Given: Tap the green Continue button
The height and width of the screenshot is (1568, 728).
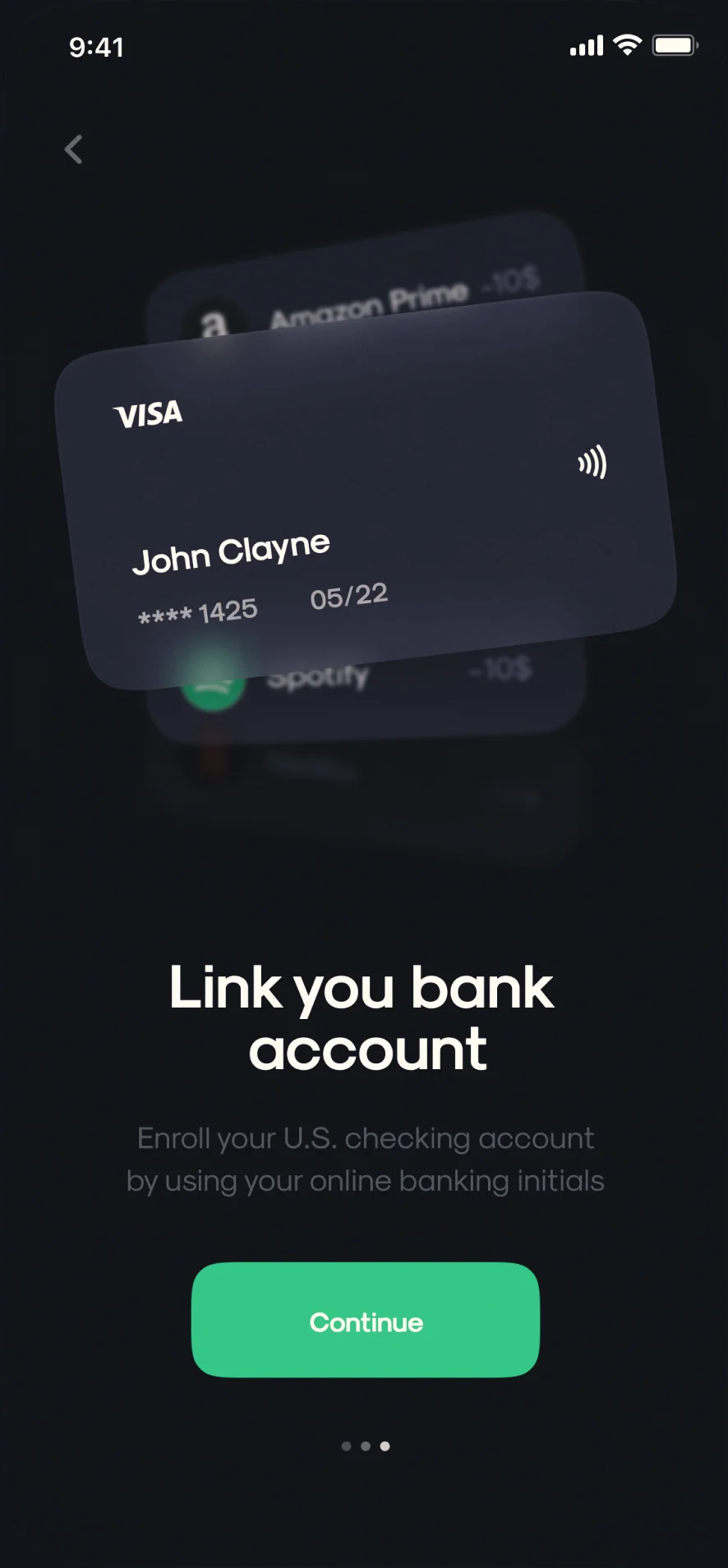Looking at the screenshot, I should (366, 1320).
